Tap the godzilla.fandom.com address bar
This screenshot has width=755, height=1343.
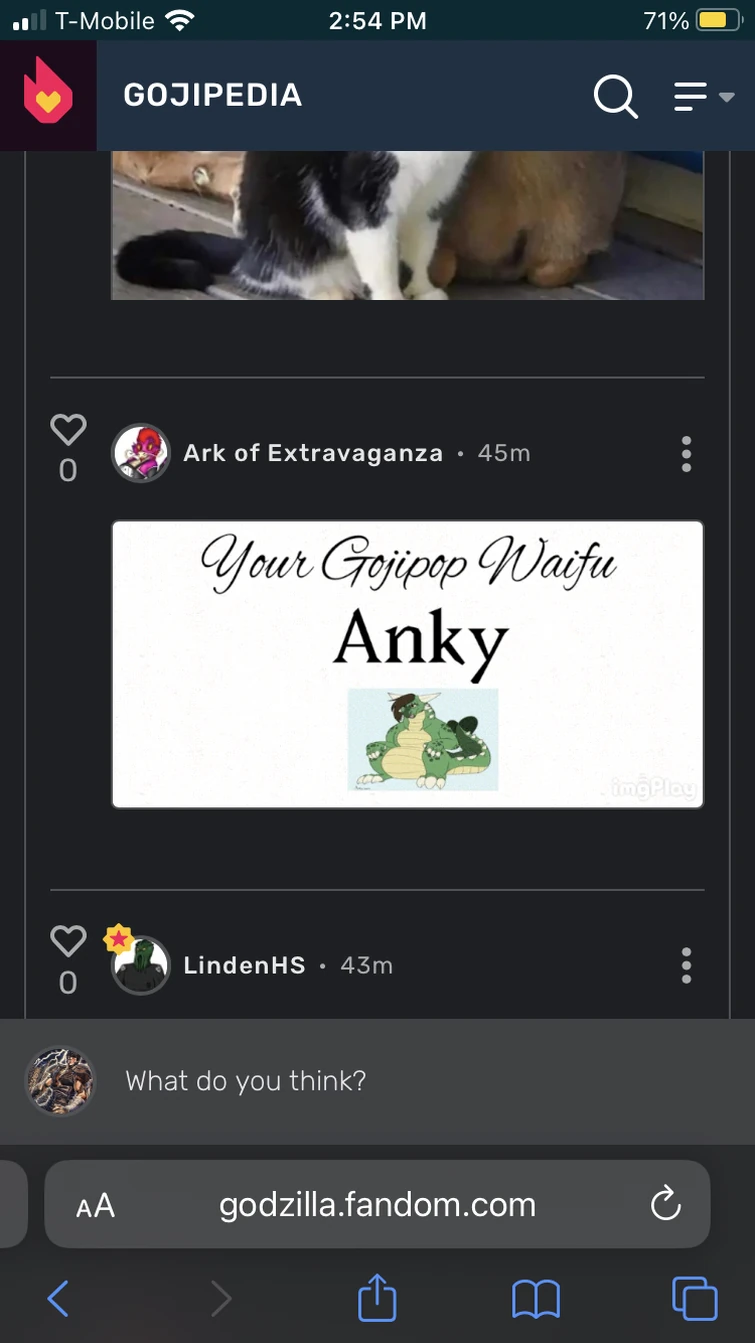point(377,1205)
